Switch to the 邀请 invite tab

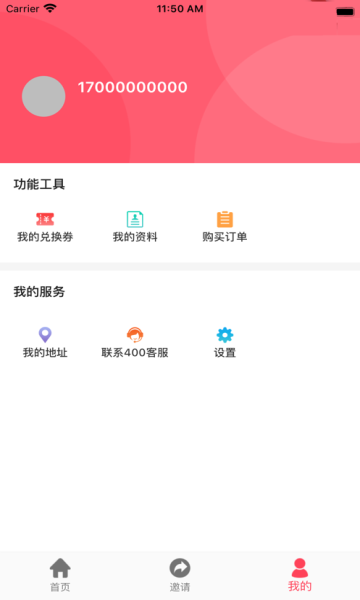(180, 575)
